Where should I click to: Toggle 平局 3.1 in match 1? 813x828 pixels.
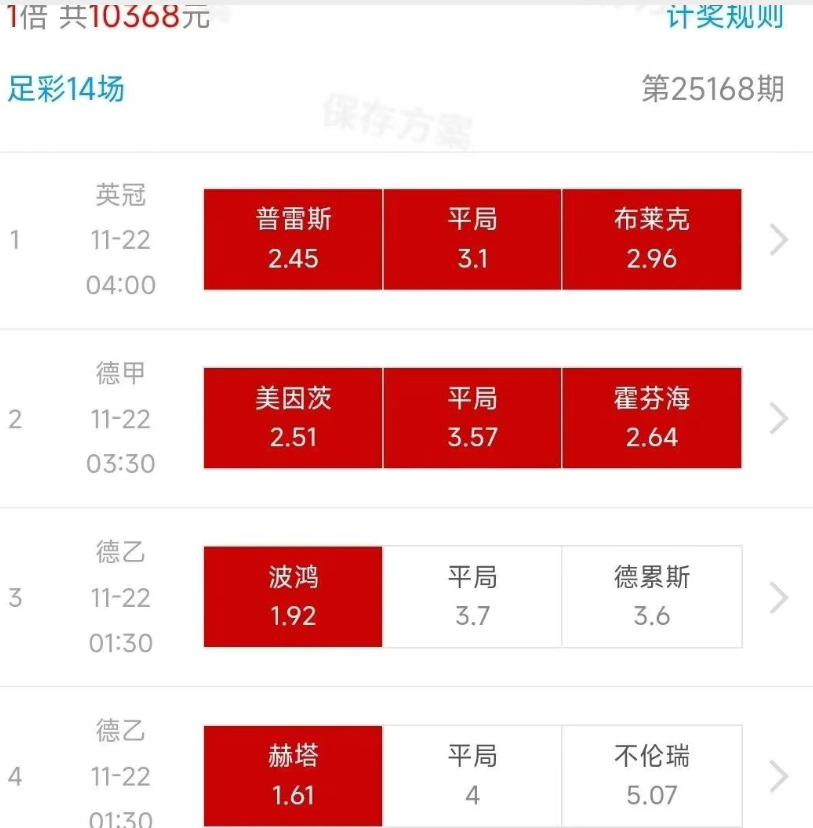click(472, 239)
